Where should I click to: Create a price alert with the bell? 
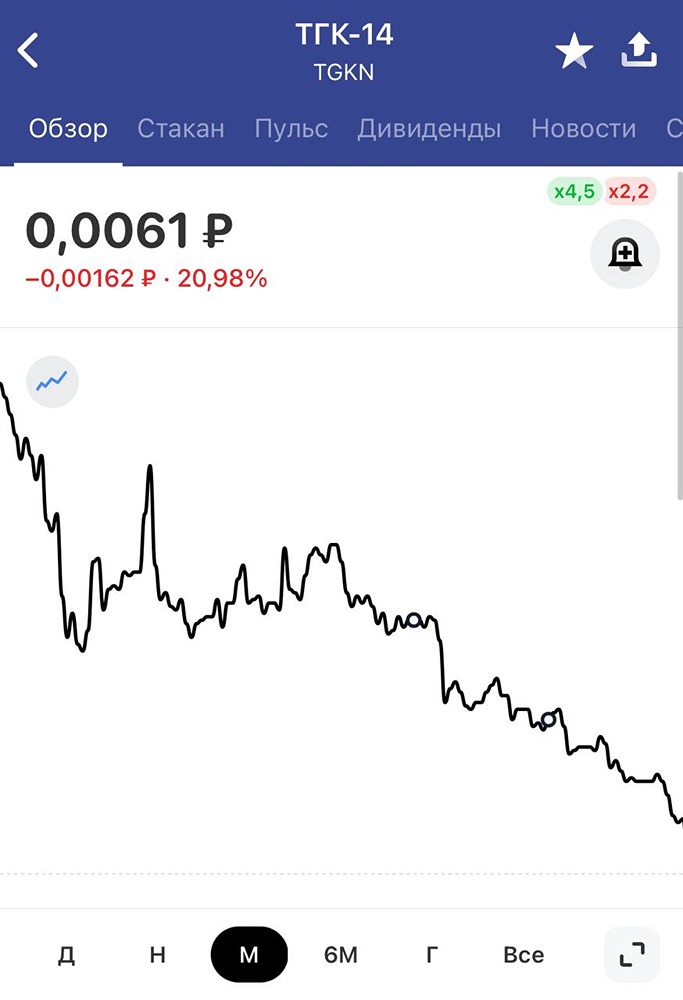(x=625, y=254)
